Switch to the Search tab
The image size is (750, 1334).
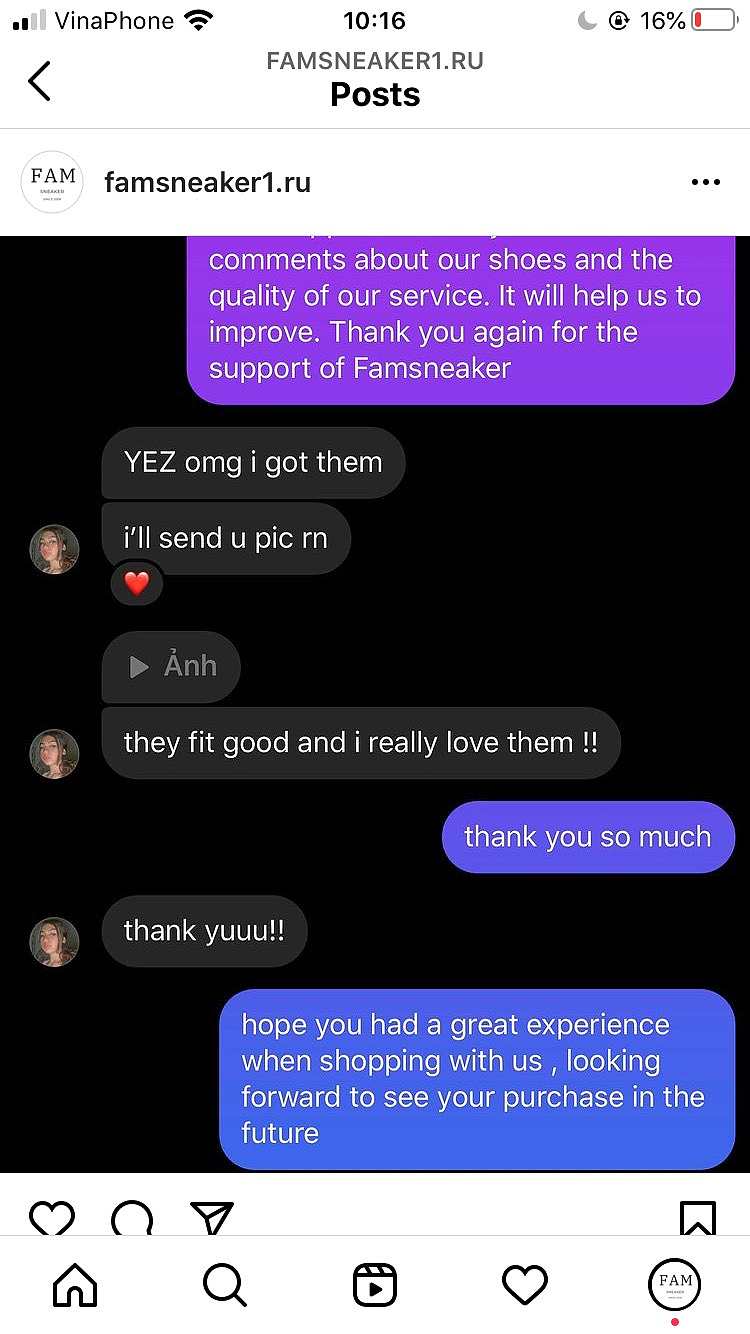click(224, 1284)
